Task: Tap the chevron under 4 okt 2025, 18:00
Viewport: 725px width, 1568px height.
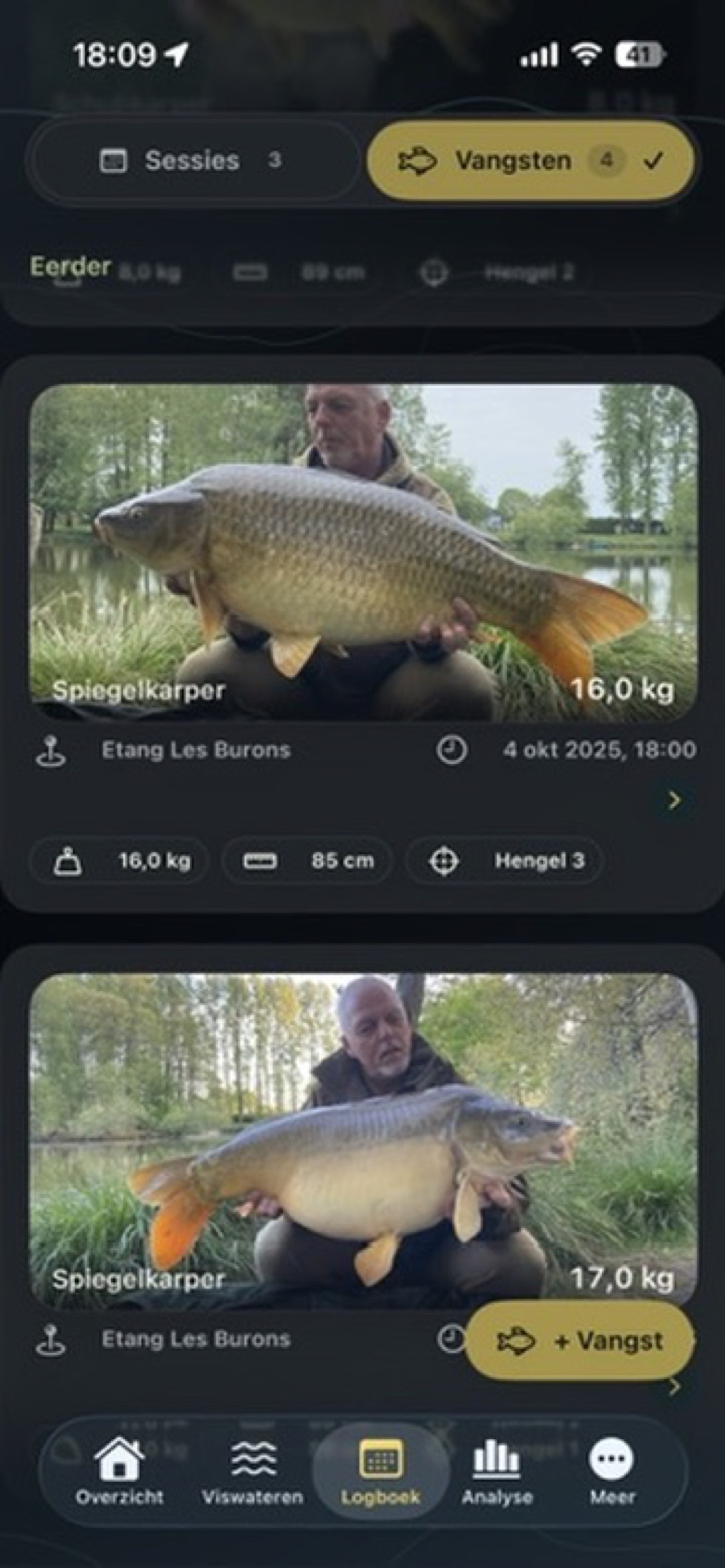Action: pos(674,800)
